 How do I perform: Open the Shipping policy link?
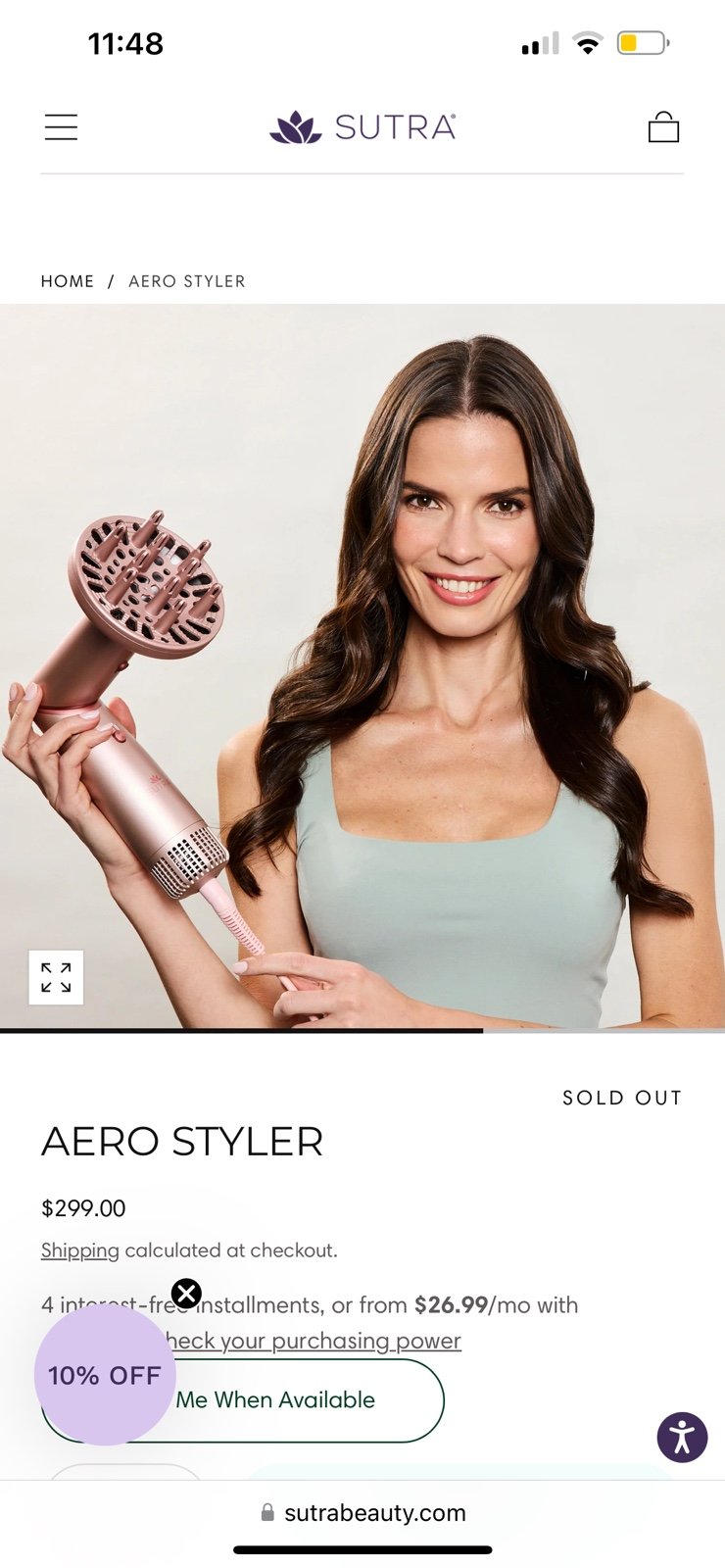coord(80,1250)
